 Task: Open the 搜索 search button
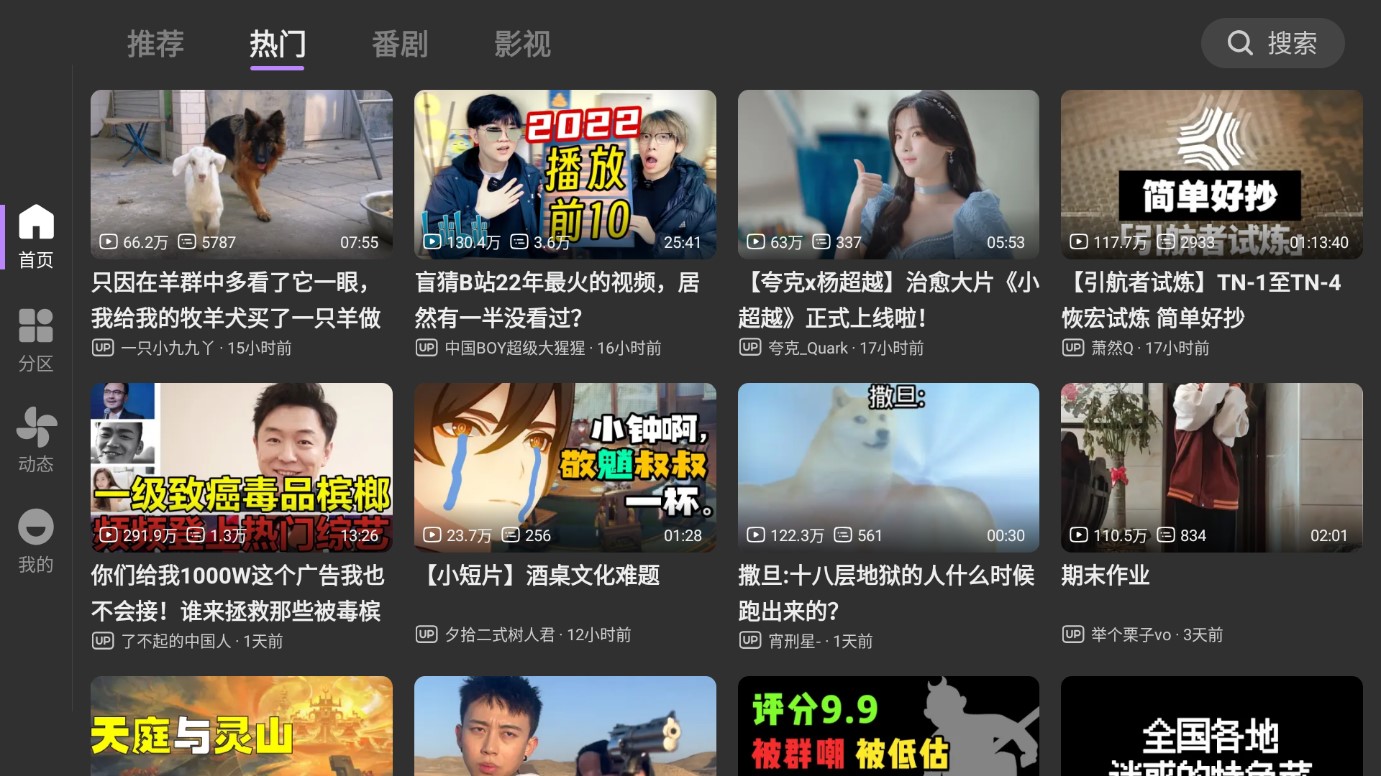click(1272, 43)
